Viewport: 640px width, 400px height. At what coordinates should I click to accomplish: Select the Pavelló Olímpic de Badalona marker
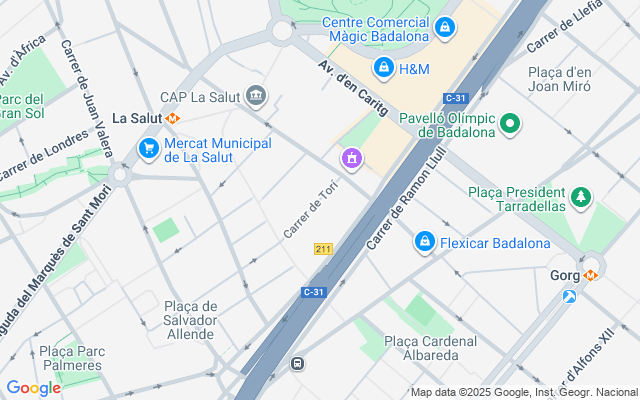click(x=510, y=123)
